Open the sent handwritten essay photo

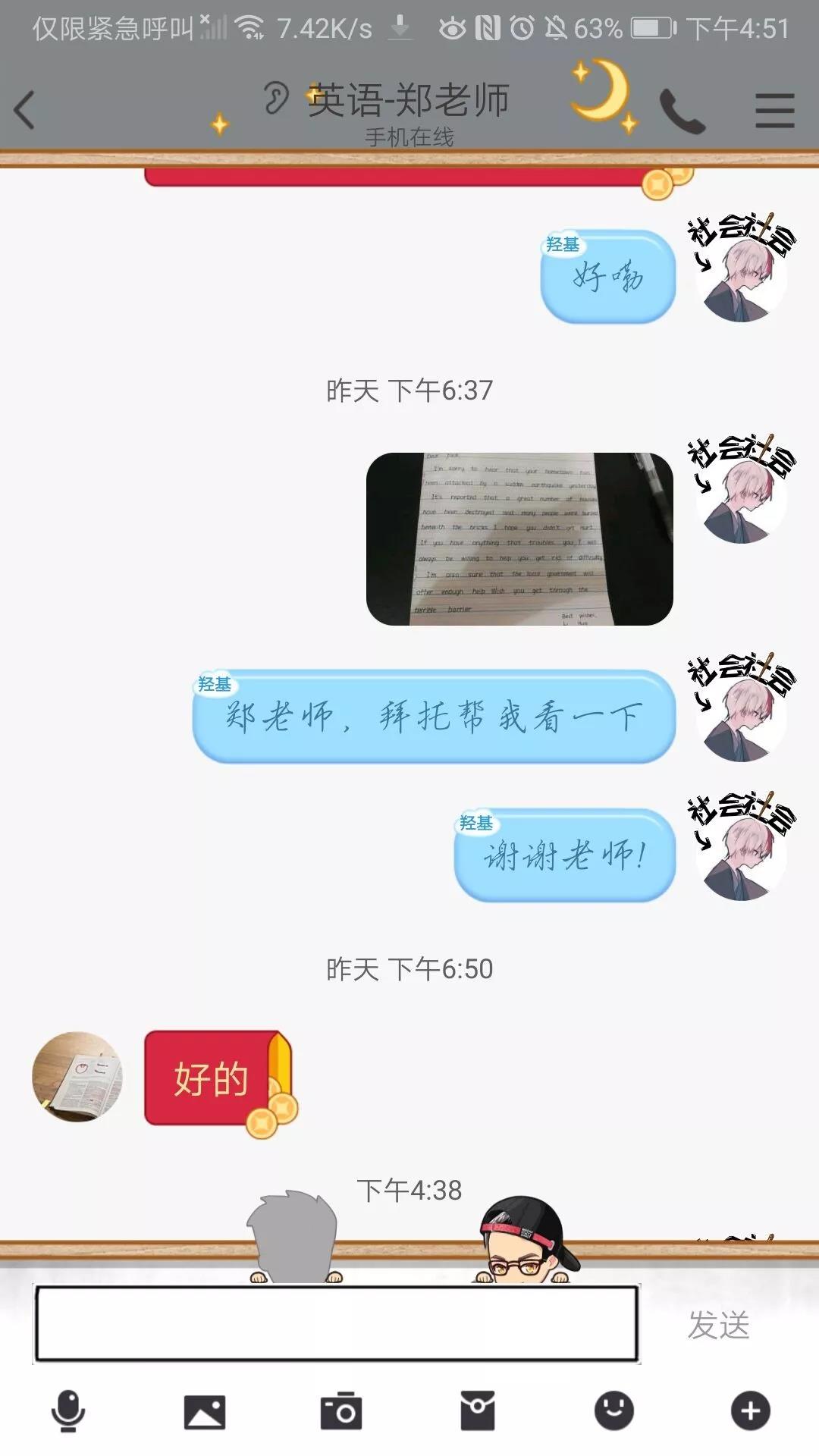coord(519,539)
